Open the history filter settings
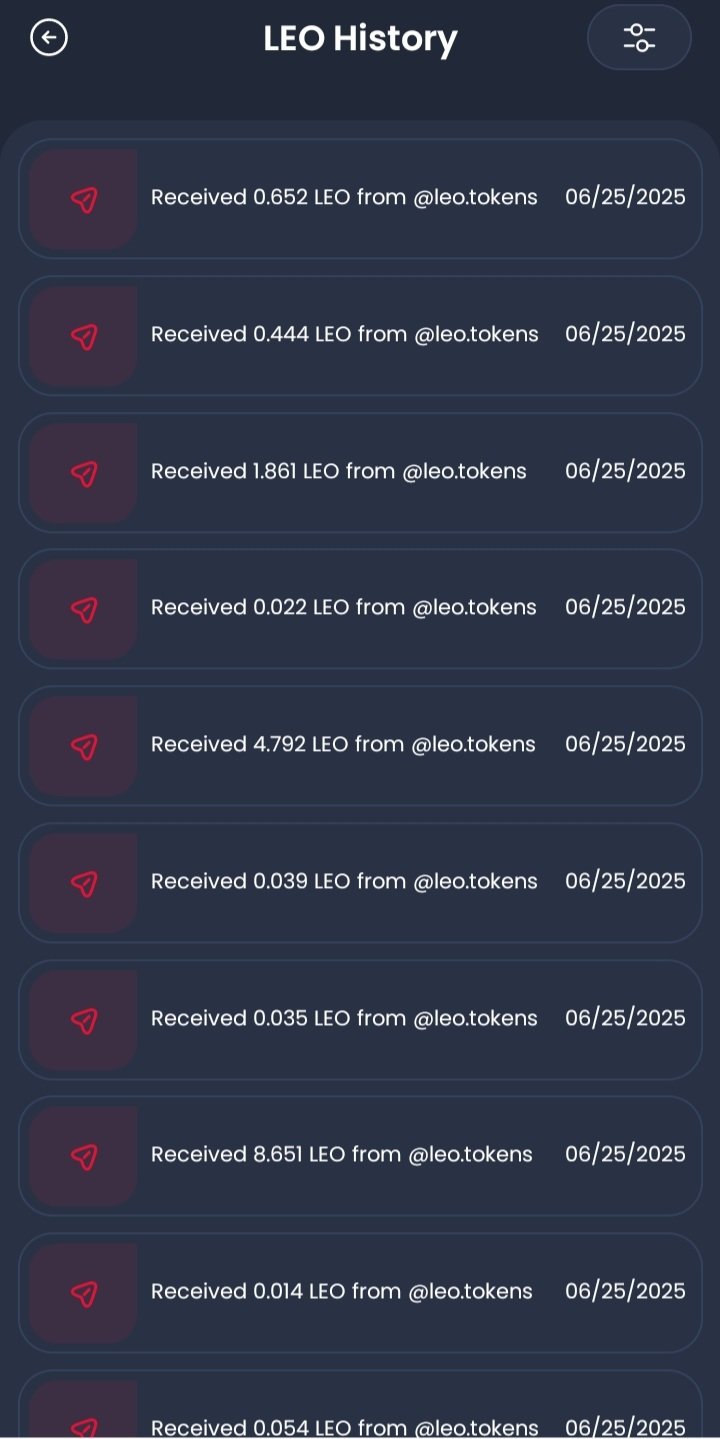 (x=639, y=38)
